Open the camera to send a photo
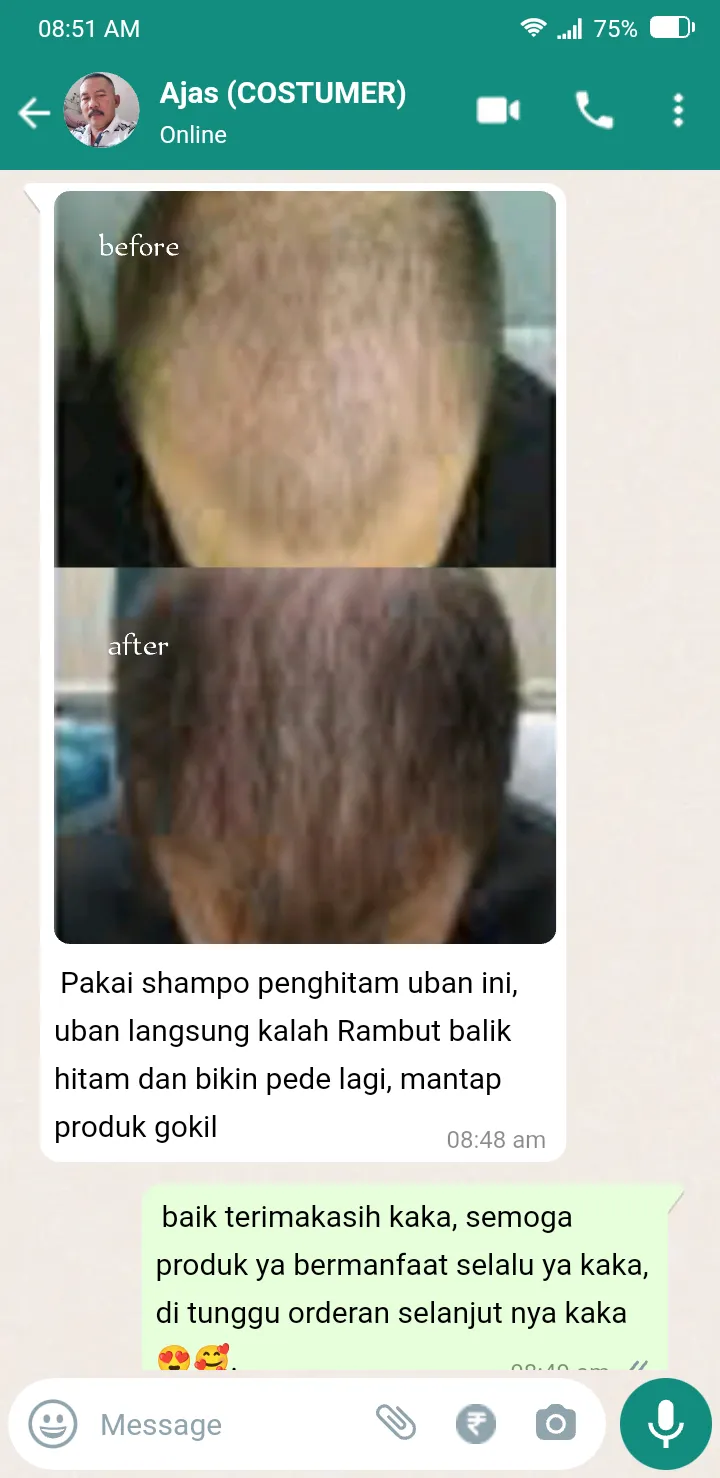Viewport: 720px width, 1478px height. pyautogui.click(x=555, y=1423)
